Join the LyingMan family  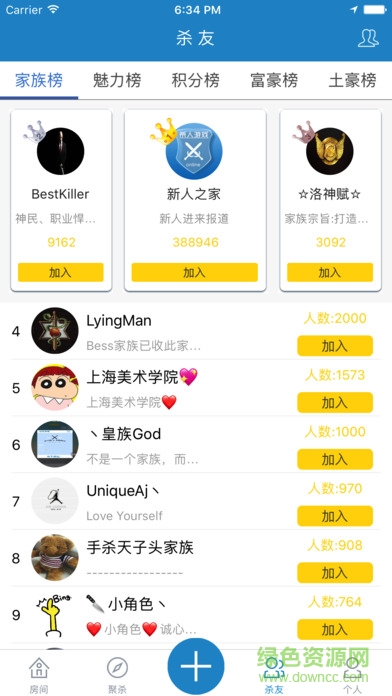[335, 346]
